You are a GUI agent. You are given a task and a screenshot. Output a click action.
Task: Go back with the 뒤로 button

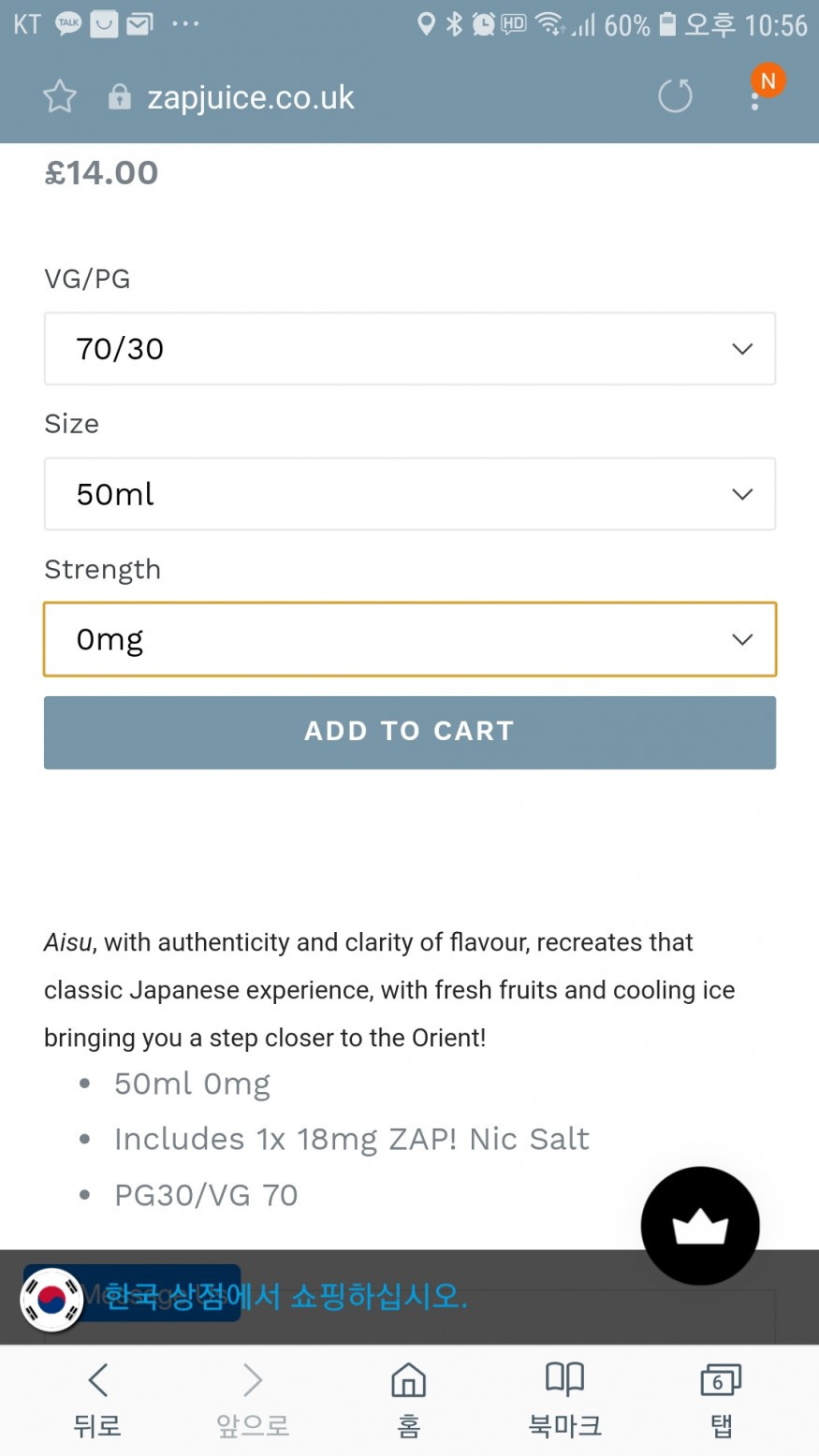point(97,1400)
